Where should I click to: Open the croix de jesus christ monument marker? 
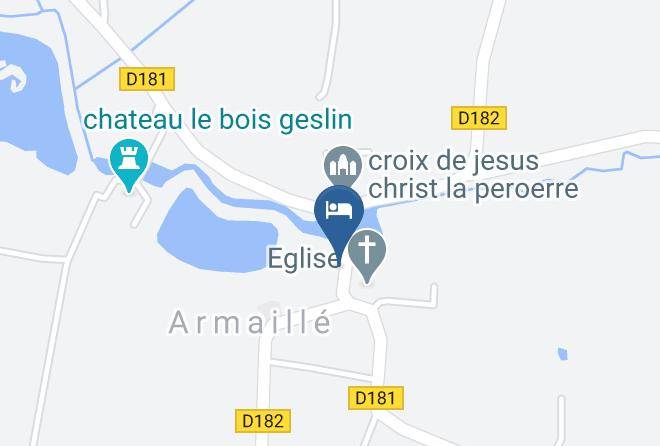tap(341, 163)
